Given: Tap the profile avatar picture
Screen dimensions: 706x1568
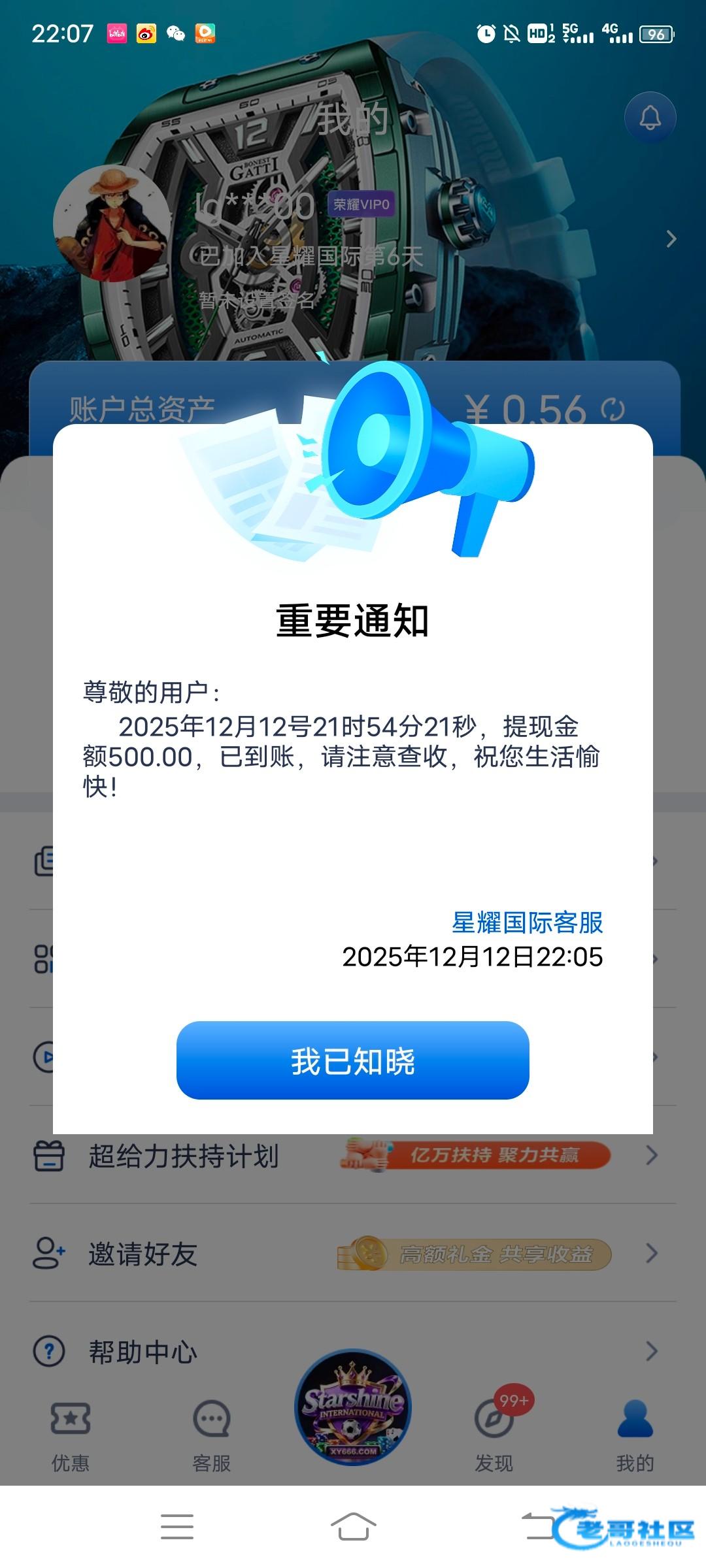Looking at the screenshot, I should click(112, 224).
